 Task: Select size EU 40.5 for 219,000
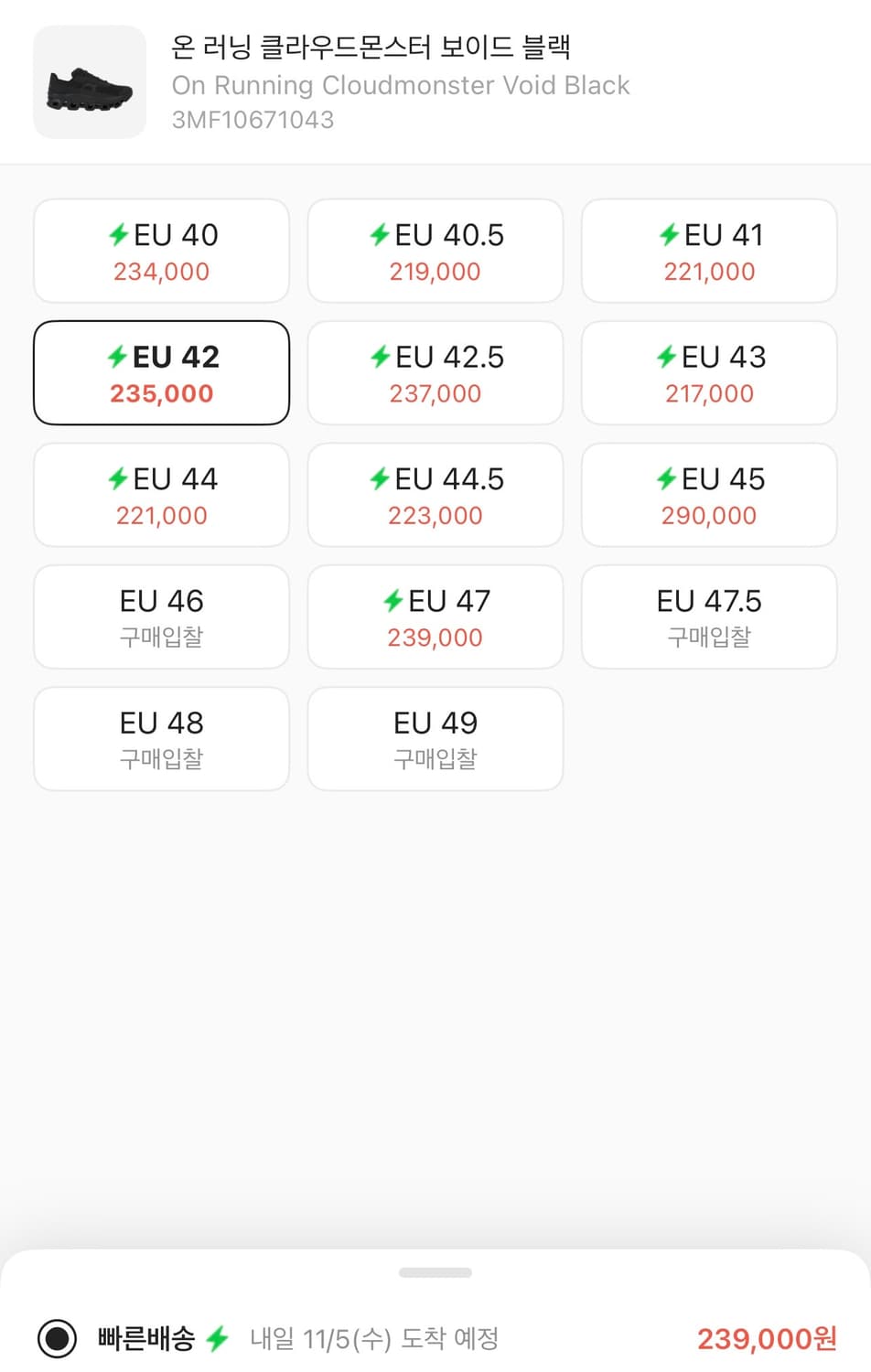pyautogui.click(x=435, y=251)
